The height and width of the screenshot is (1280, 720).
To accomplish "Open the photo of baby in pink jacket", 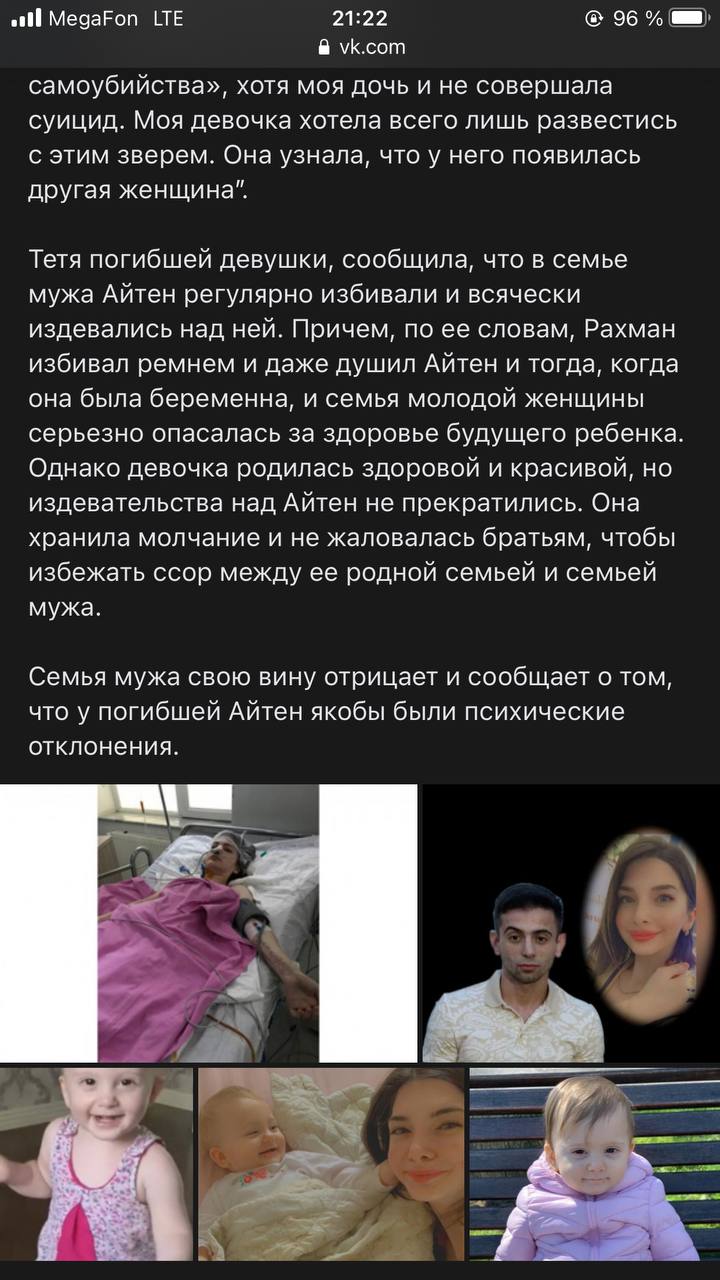I will (x=594, y=1164).
